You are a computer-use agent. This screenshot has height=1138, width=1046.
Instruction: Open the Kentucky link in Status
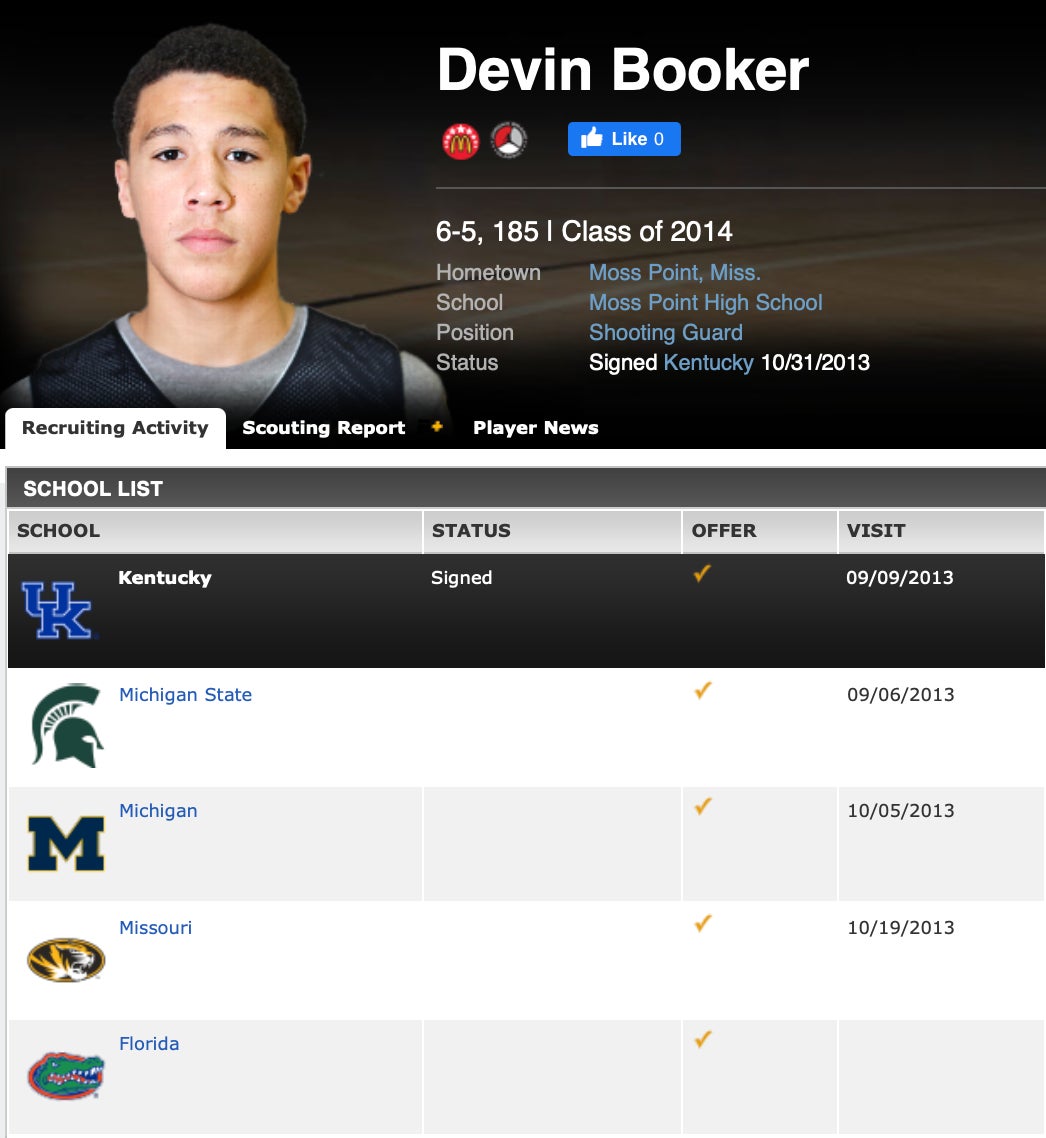pyautogui.click(x=708, y=363)
